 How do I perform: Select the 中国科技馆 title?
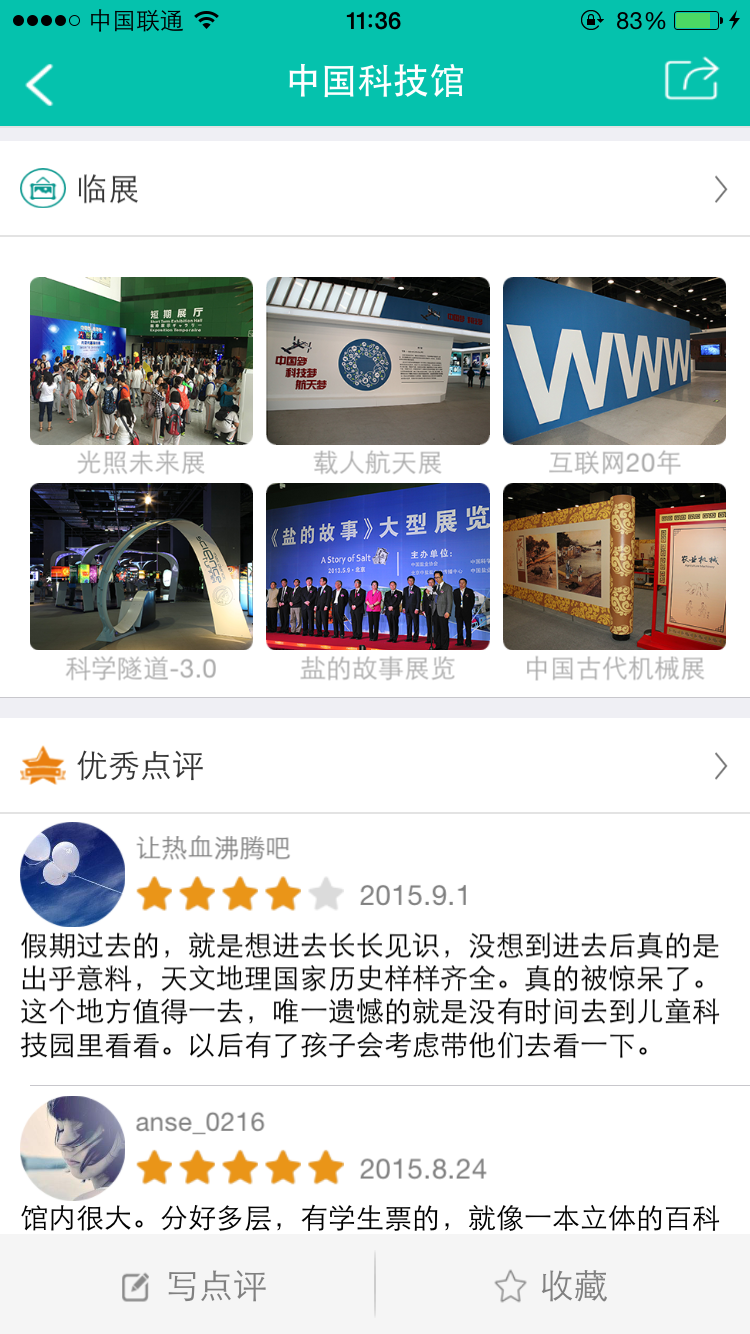point(375,85)
